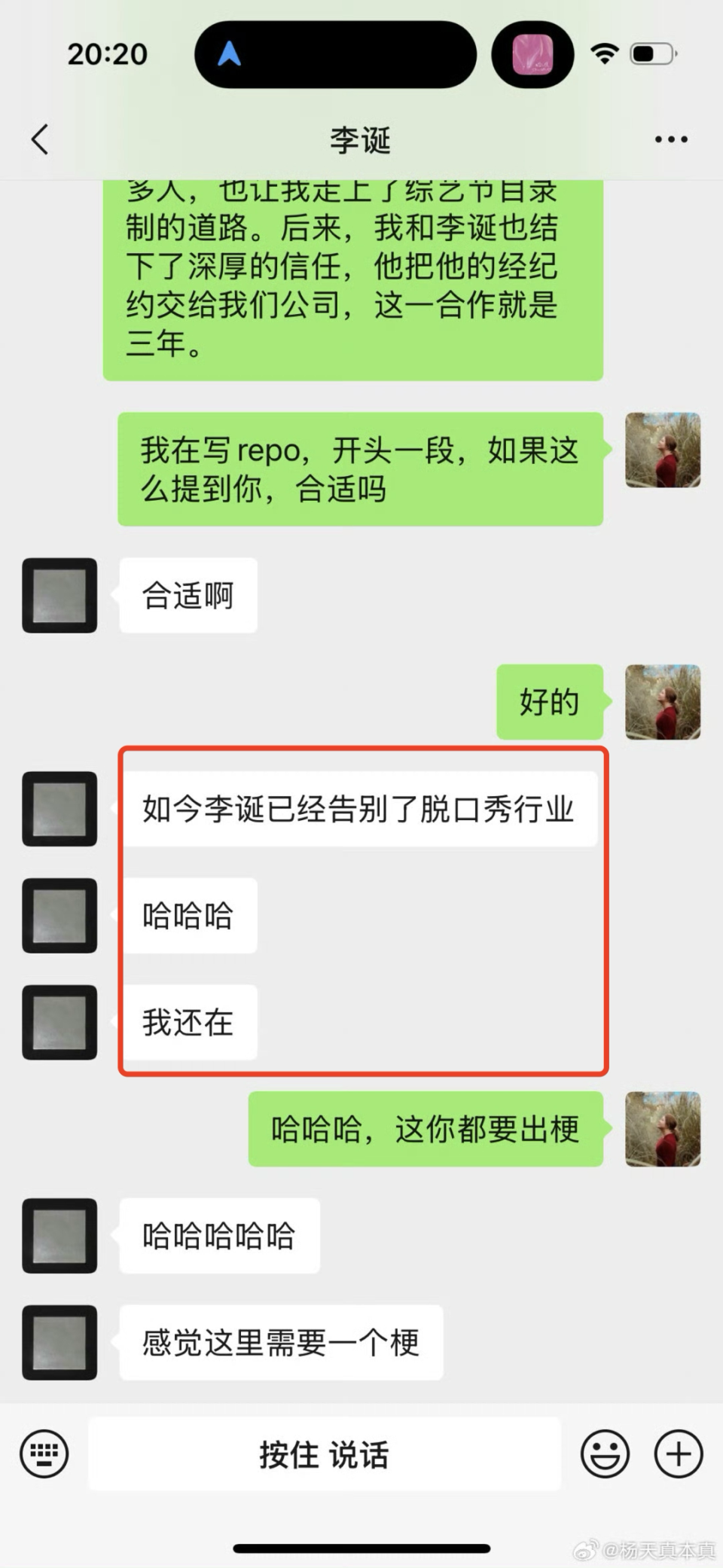Viewport: 723px width, 1568px height.
Task: Open the plus attachments menu
Action: pos(678,1454)
